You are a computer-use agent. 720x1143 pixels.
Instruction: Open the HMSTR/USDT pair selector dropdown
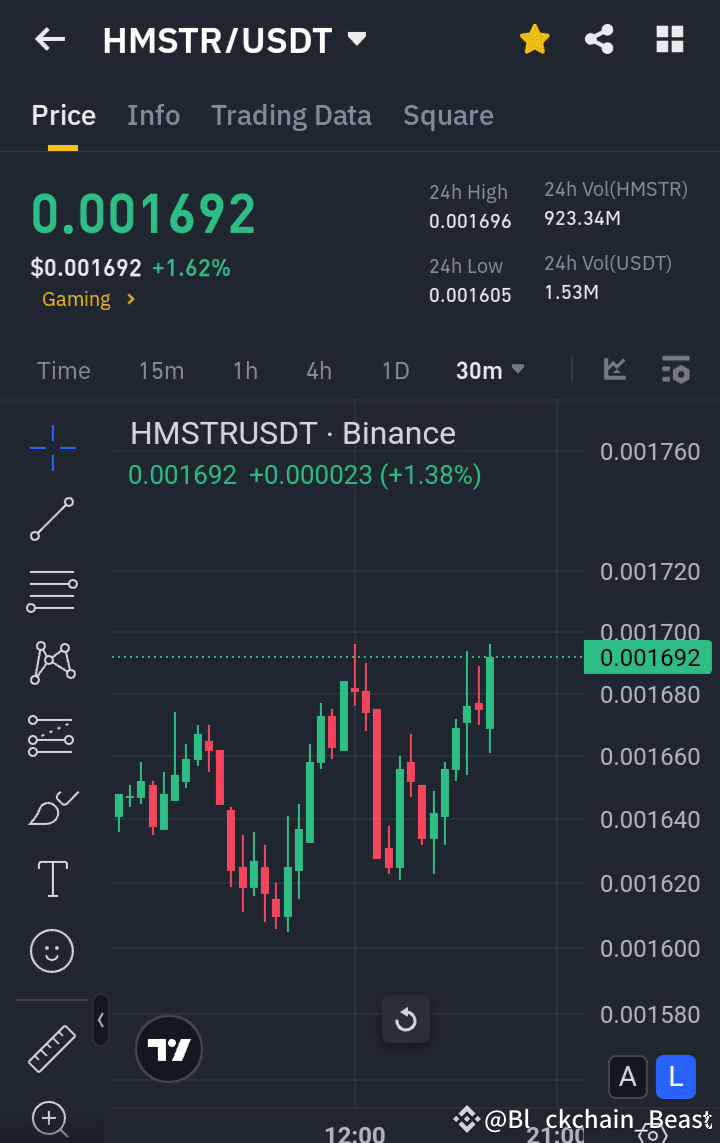click(x=236, y=40)
